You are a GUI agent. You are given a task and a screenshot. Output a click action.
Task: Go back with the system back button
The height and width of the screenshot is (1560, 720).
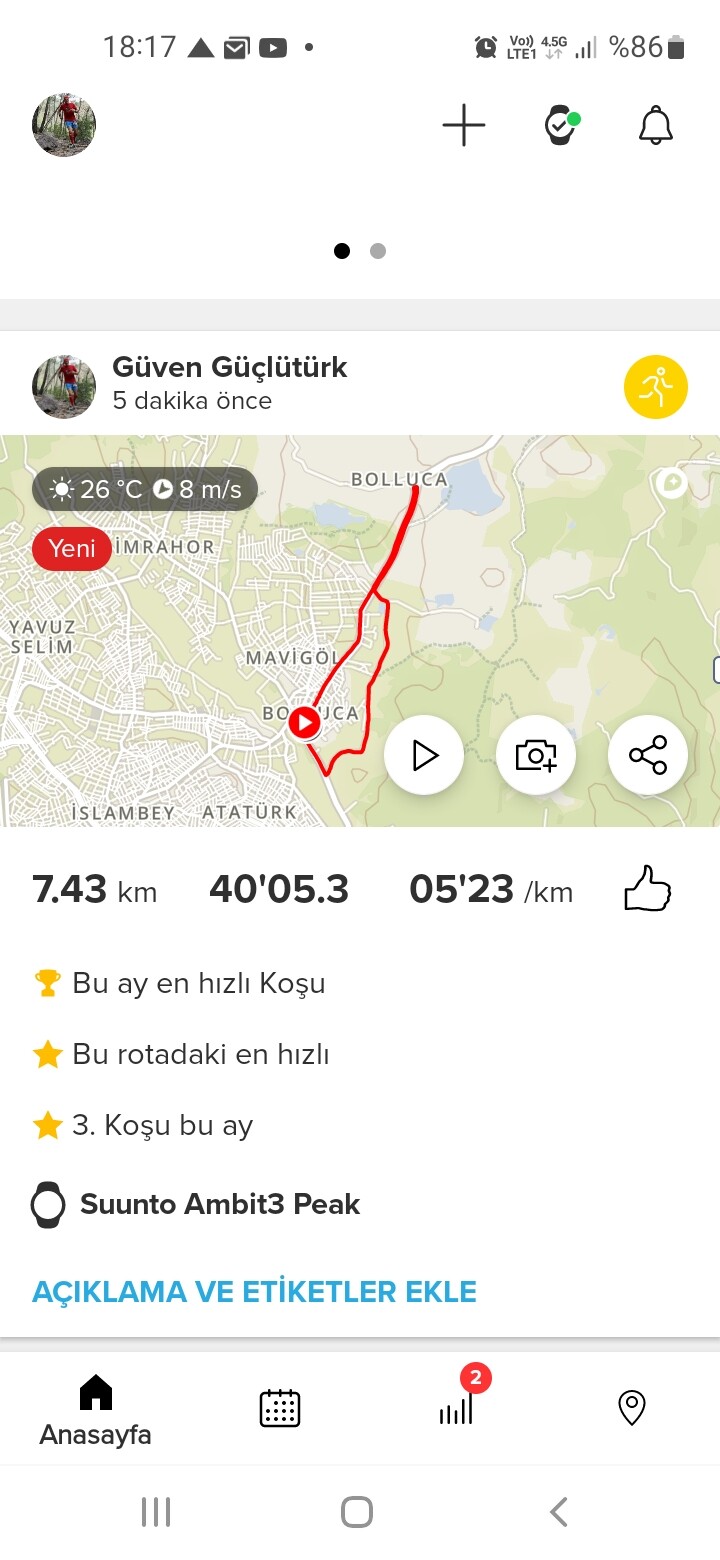click(559, 1511)
